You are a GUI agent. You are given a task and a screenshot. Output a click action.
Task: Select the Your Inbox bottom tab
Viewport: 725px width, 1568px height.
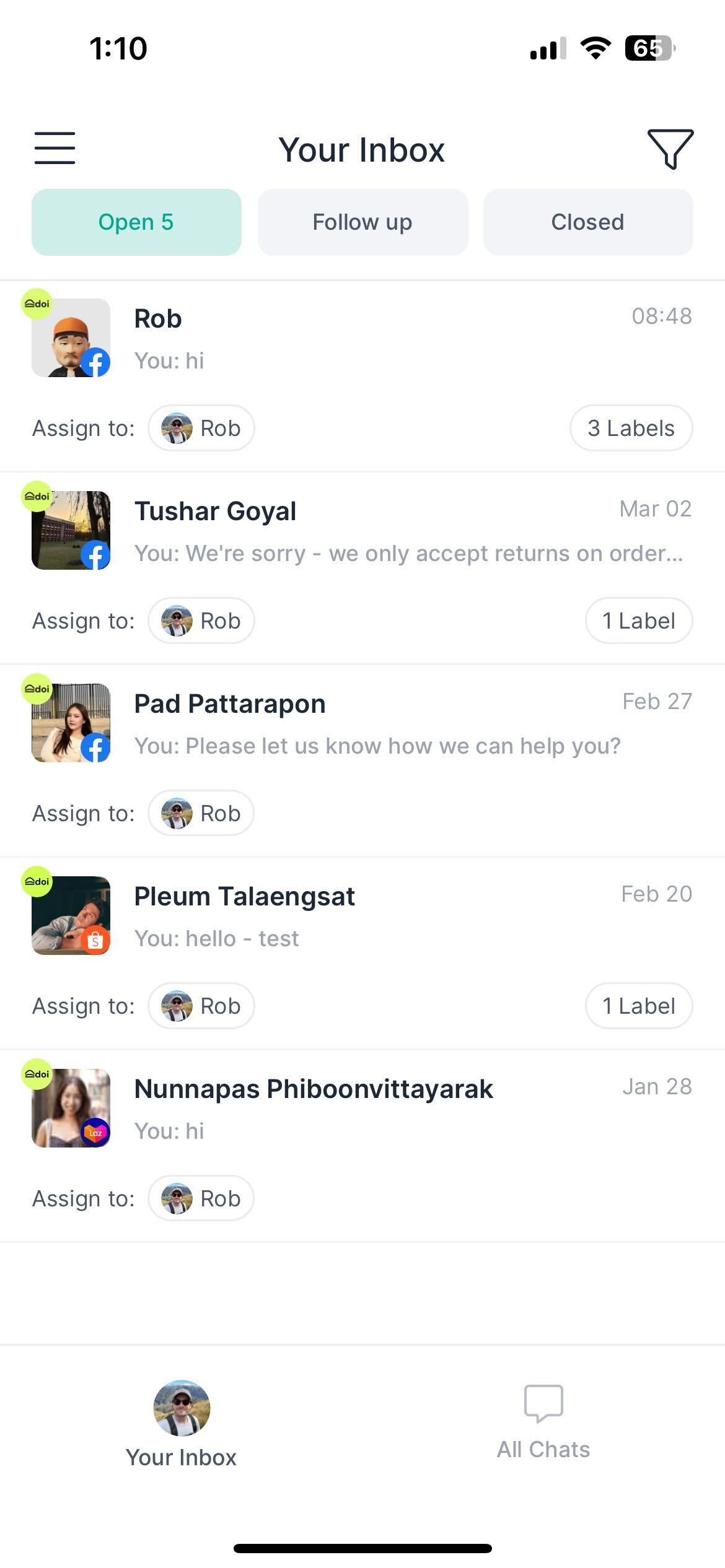pos(182,1423)
